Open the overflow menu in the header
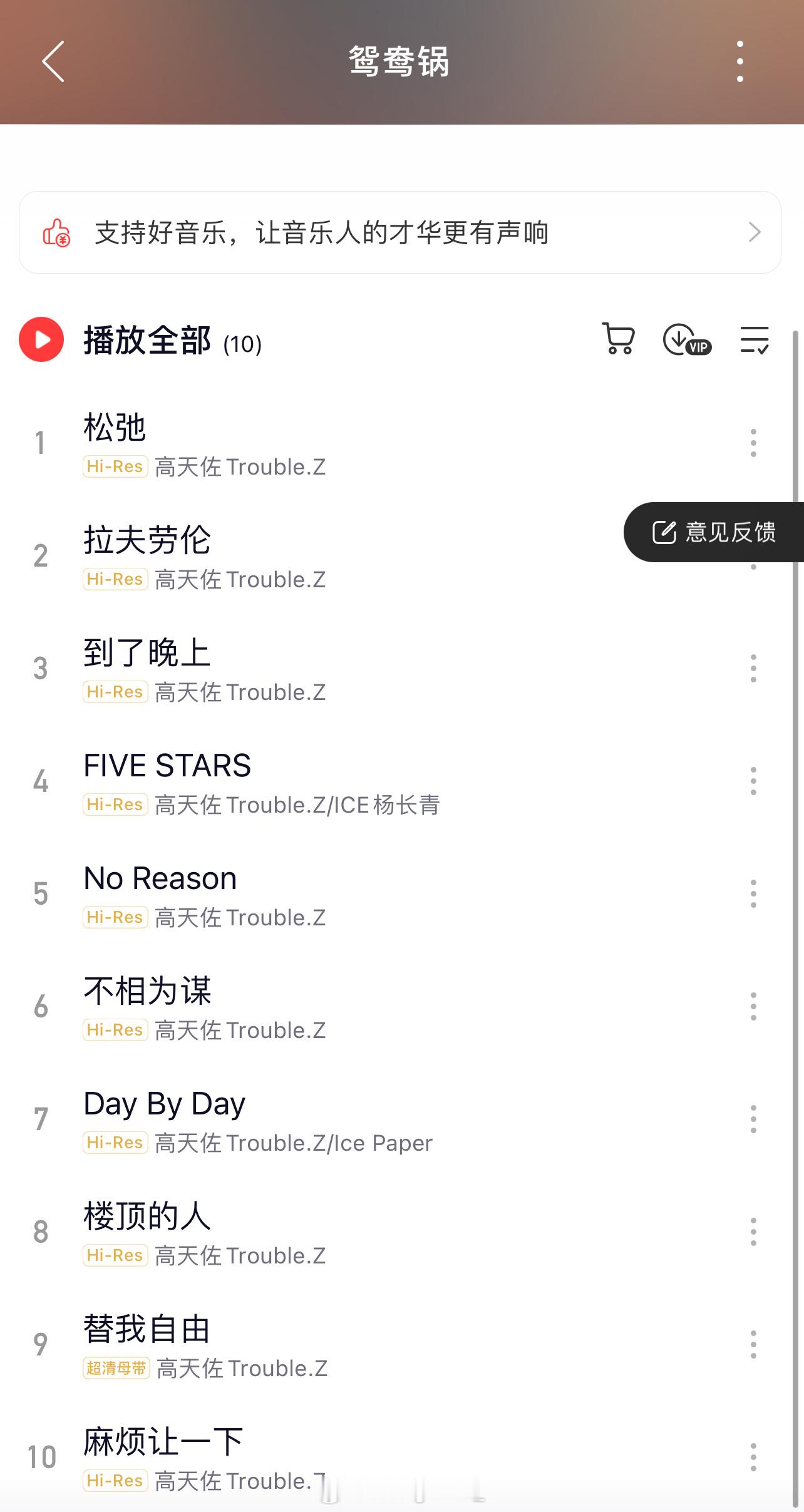Screen dimensions: 804x1512 740,61
